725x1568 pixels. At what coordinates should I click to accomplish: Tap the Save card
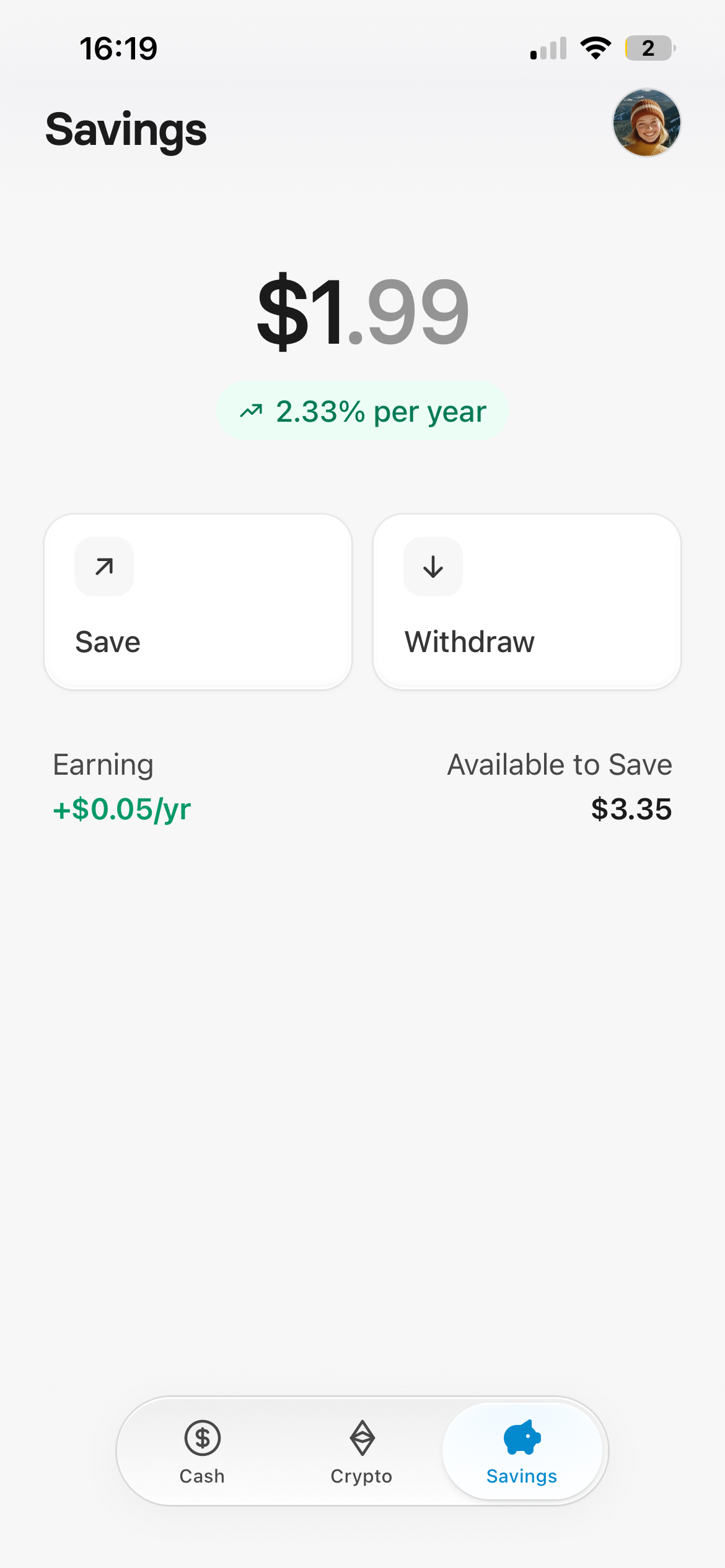198,601
